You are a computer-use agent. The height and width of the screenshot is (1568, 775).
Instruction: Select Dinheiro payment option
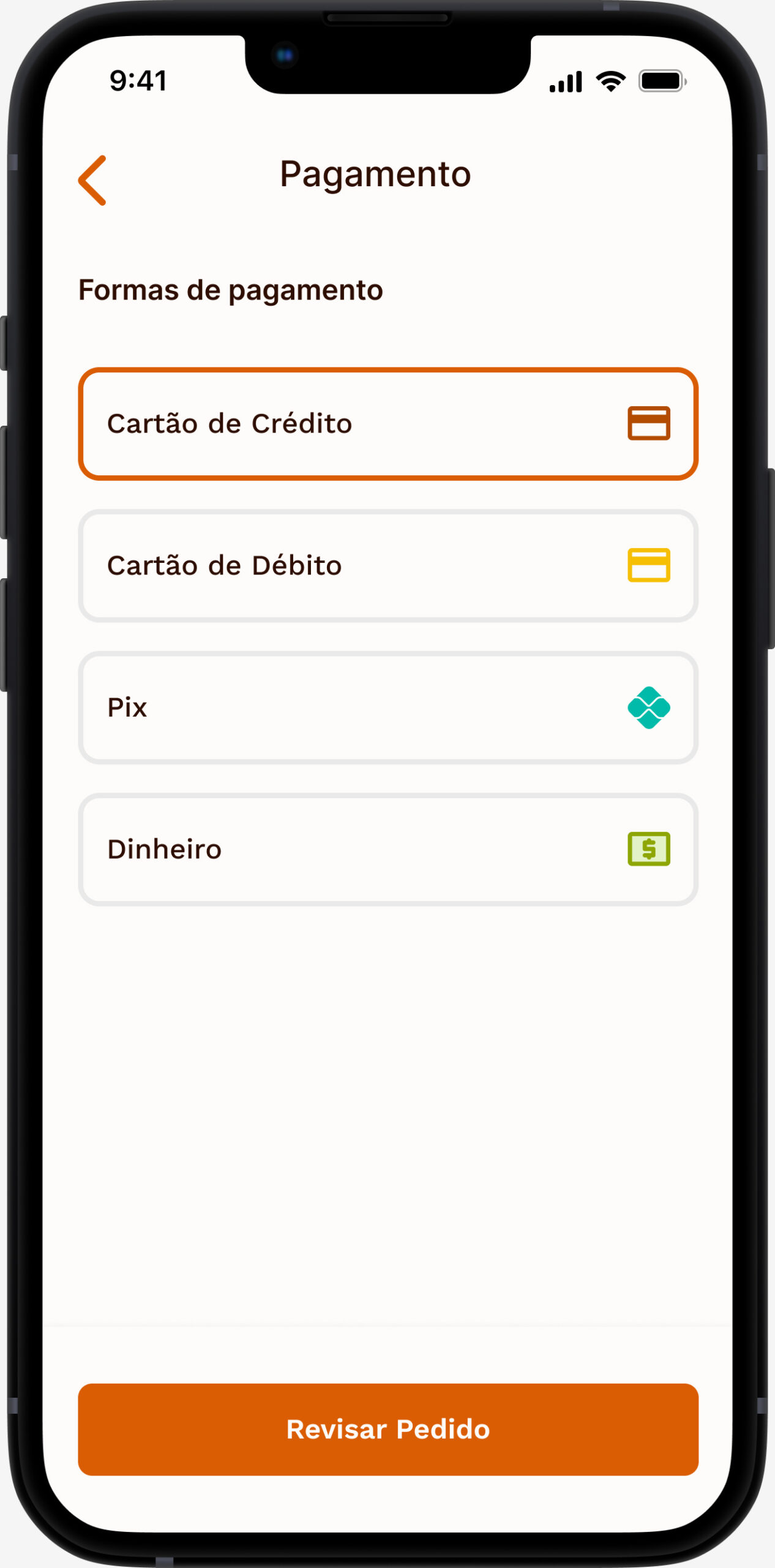[x=388, y=850]
